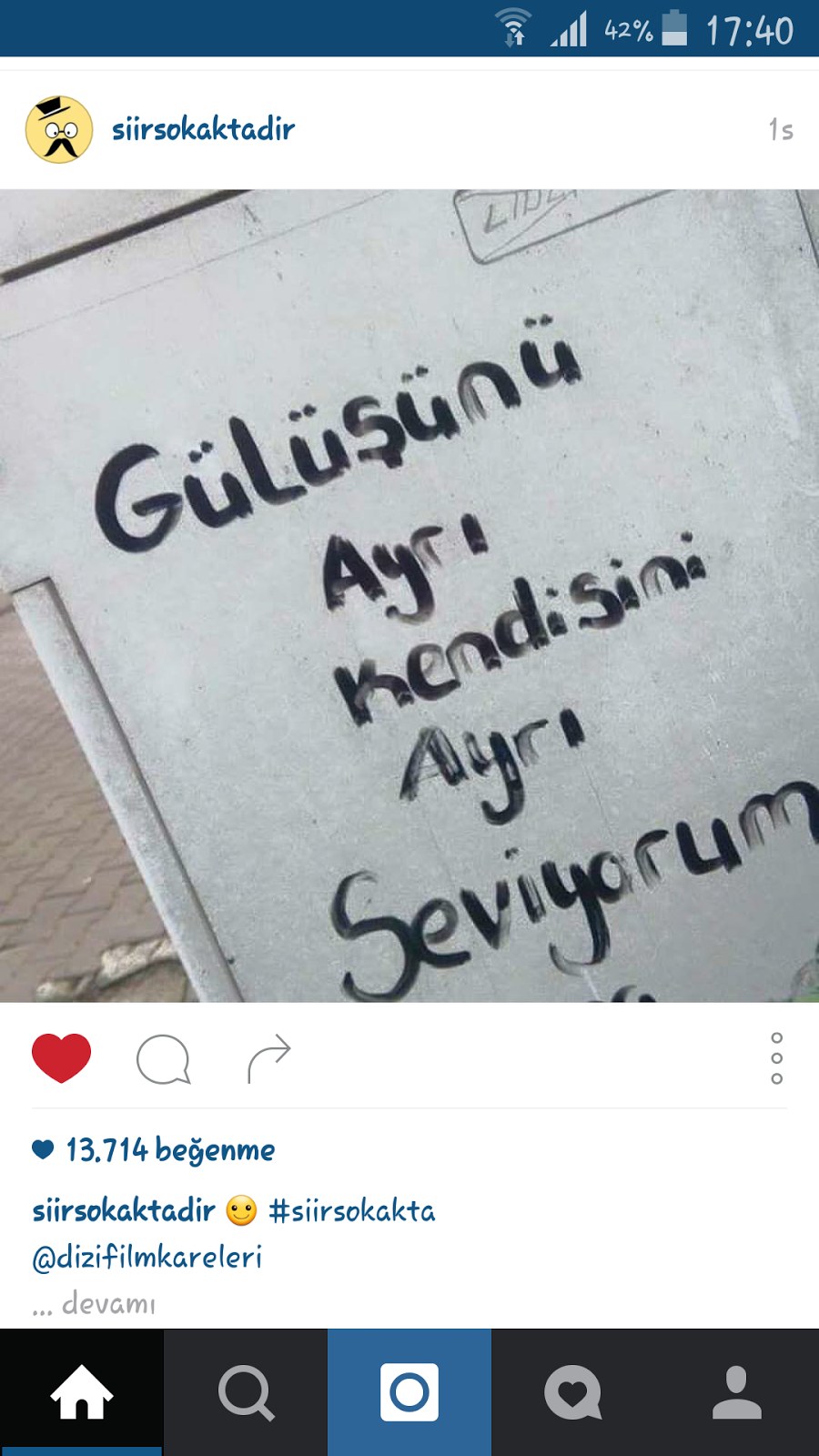View the 13.714 beğenme likes list

pyautogui.click(x=168, y=1150)
